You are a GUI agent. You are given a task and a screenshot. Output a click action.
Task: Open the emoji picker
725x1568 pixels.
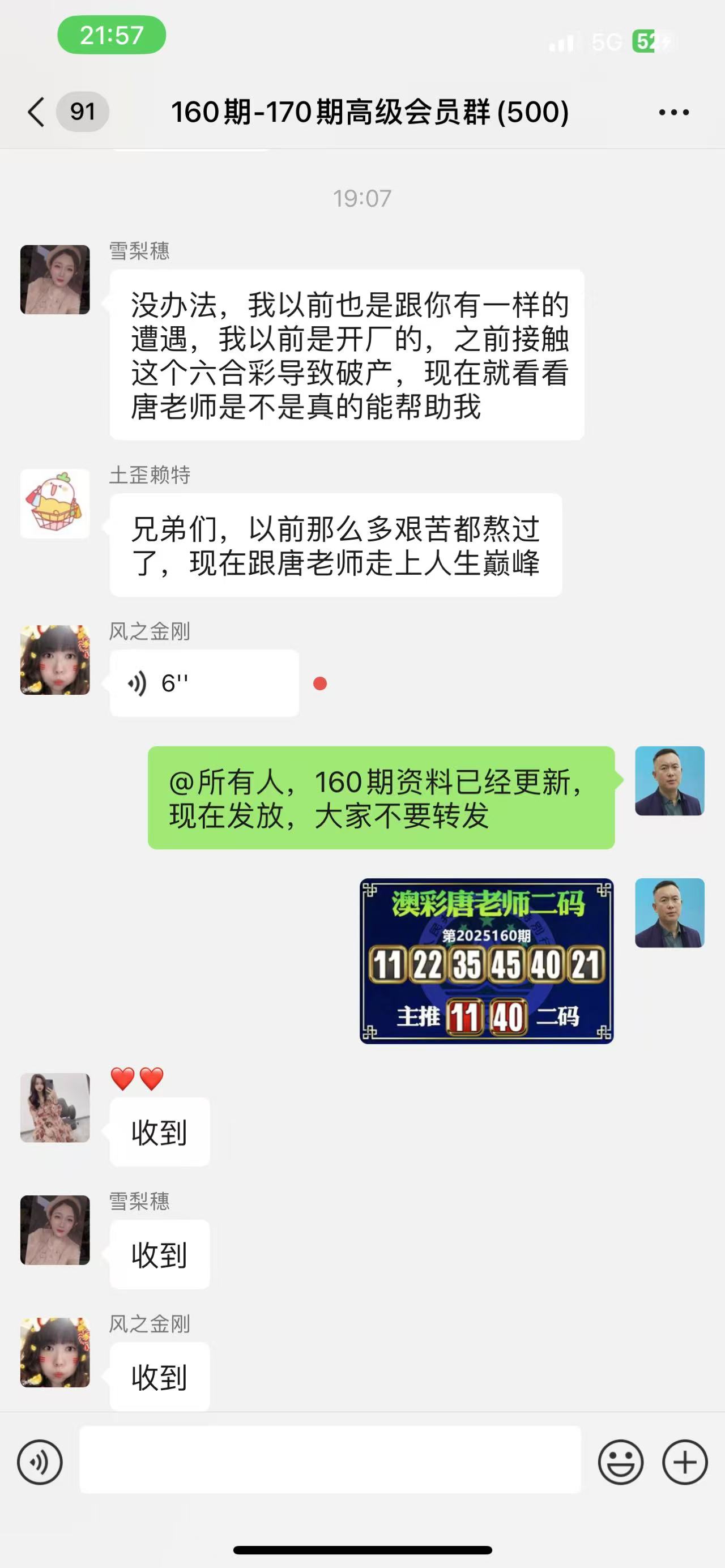point(620,1462)
